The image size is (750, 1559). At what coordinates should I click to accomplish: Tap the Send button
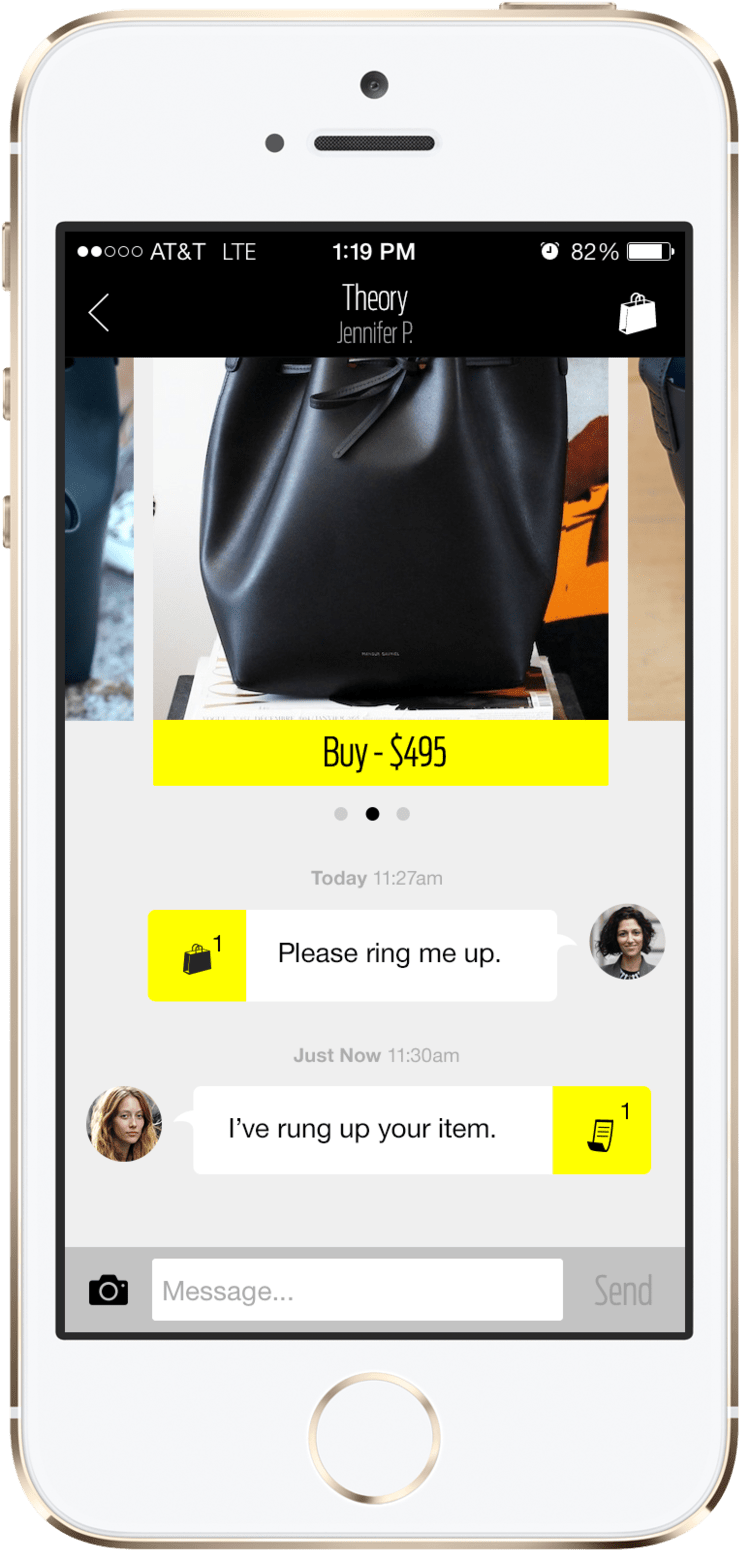tap(623, 1290)
